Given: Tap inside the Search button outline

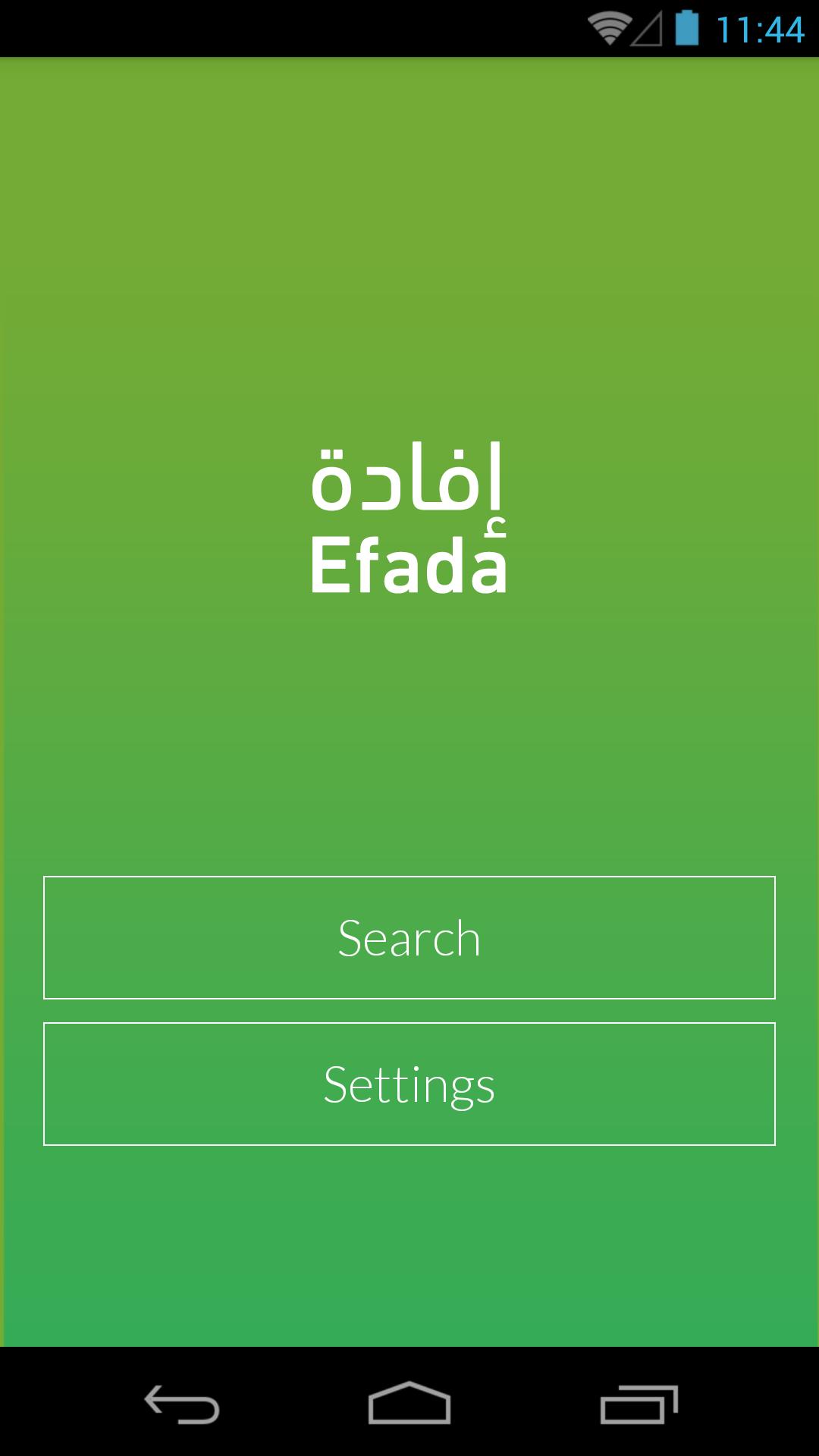Looking at the screenshot, I should 409,938.
